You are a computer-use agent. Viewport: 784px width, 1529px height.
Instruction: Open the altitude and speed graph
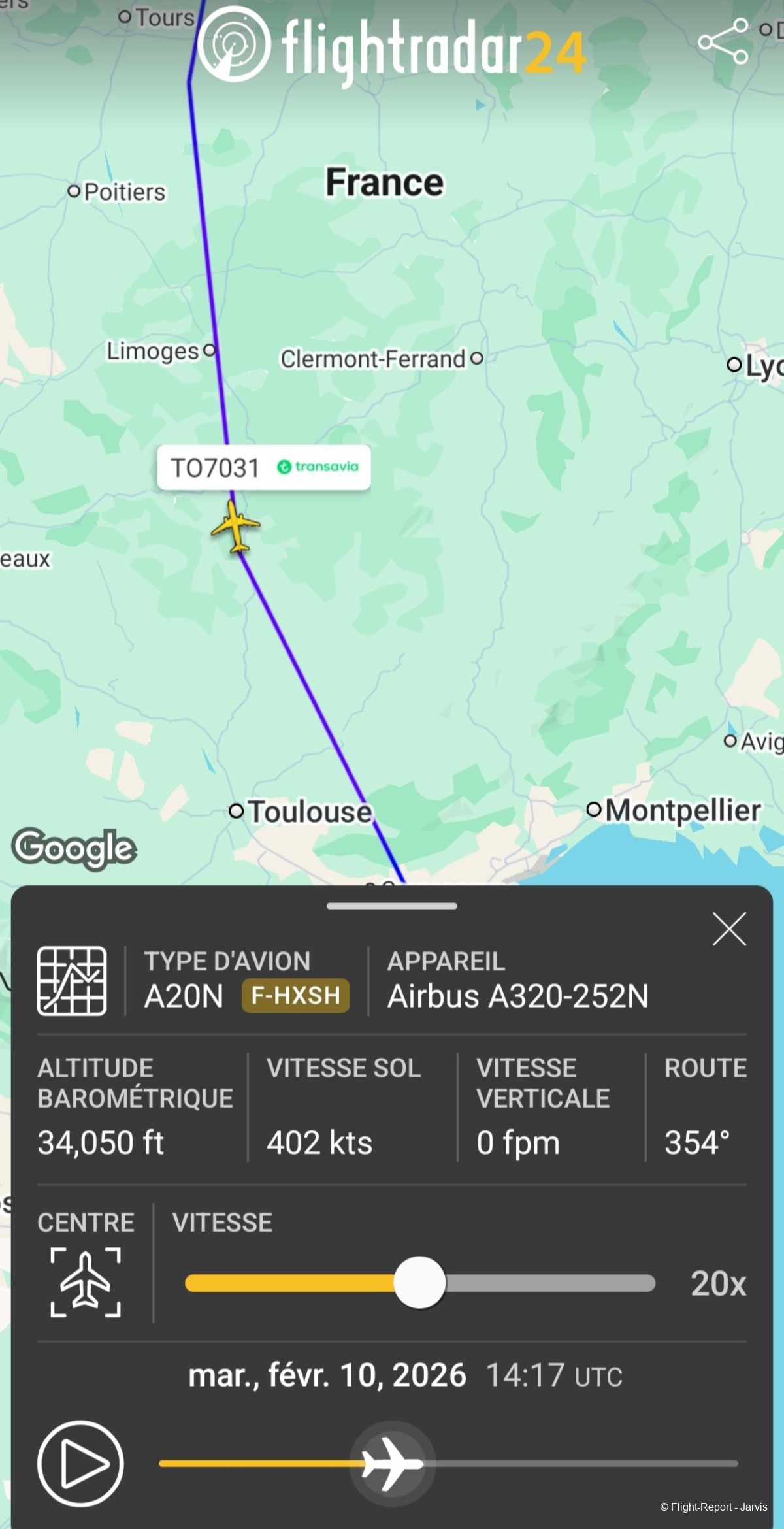click(72, 981)
